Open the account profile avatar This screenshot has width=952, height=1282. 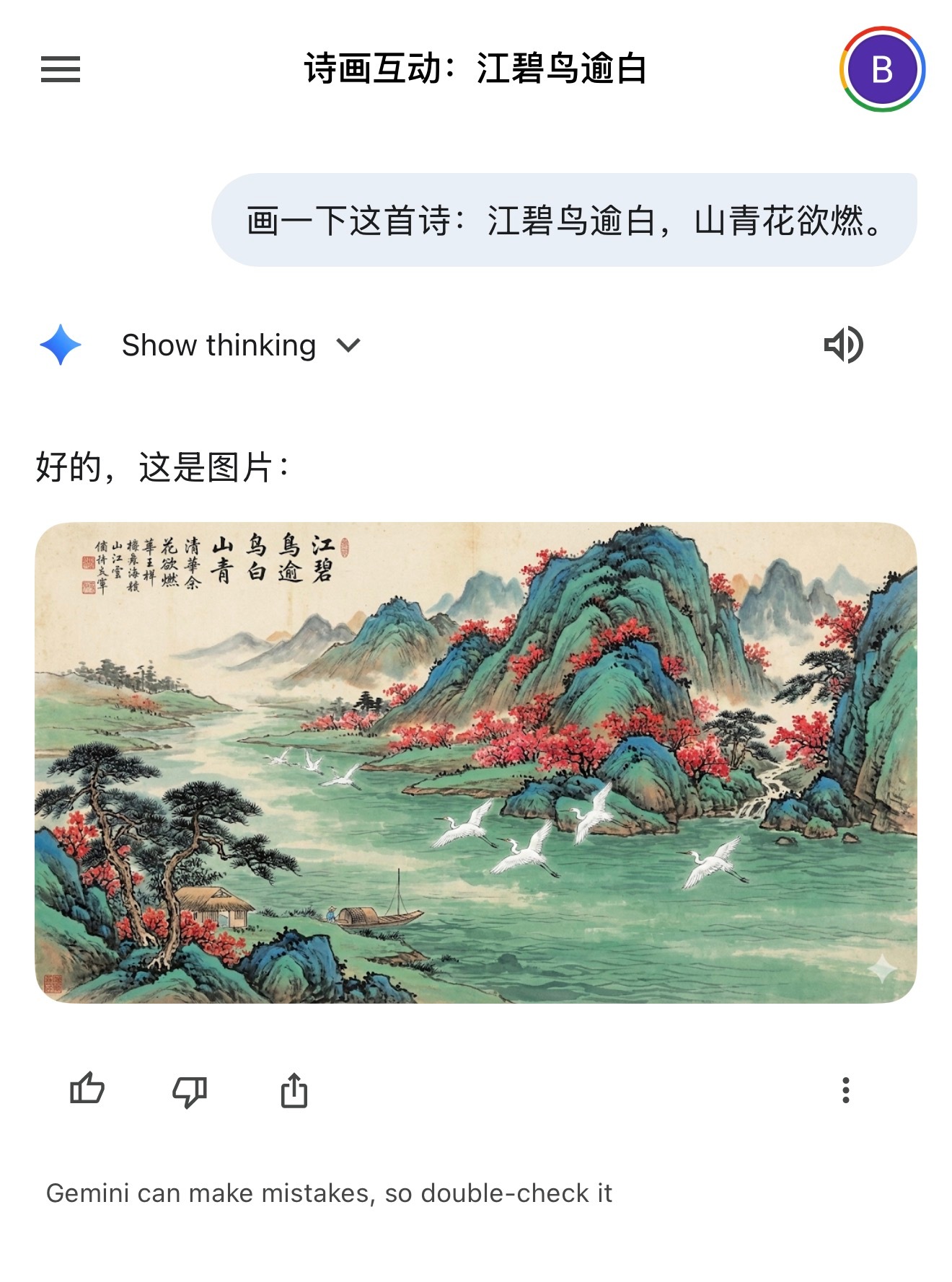[x=882, y=70]
